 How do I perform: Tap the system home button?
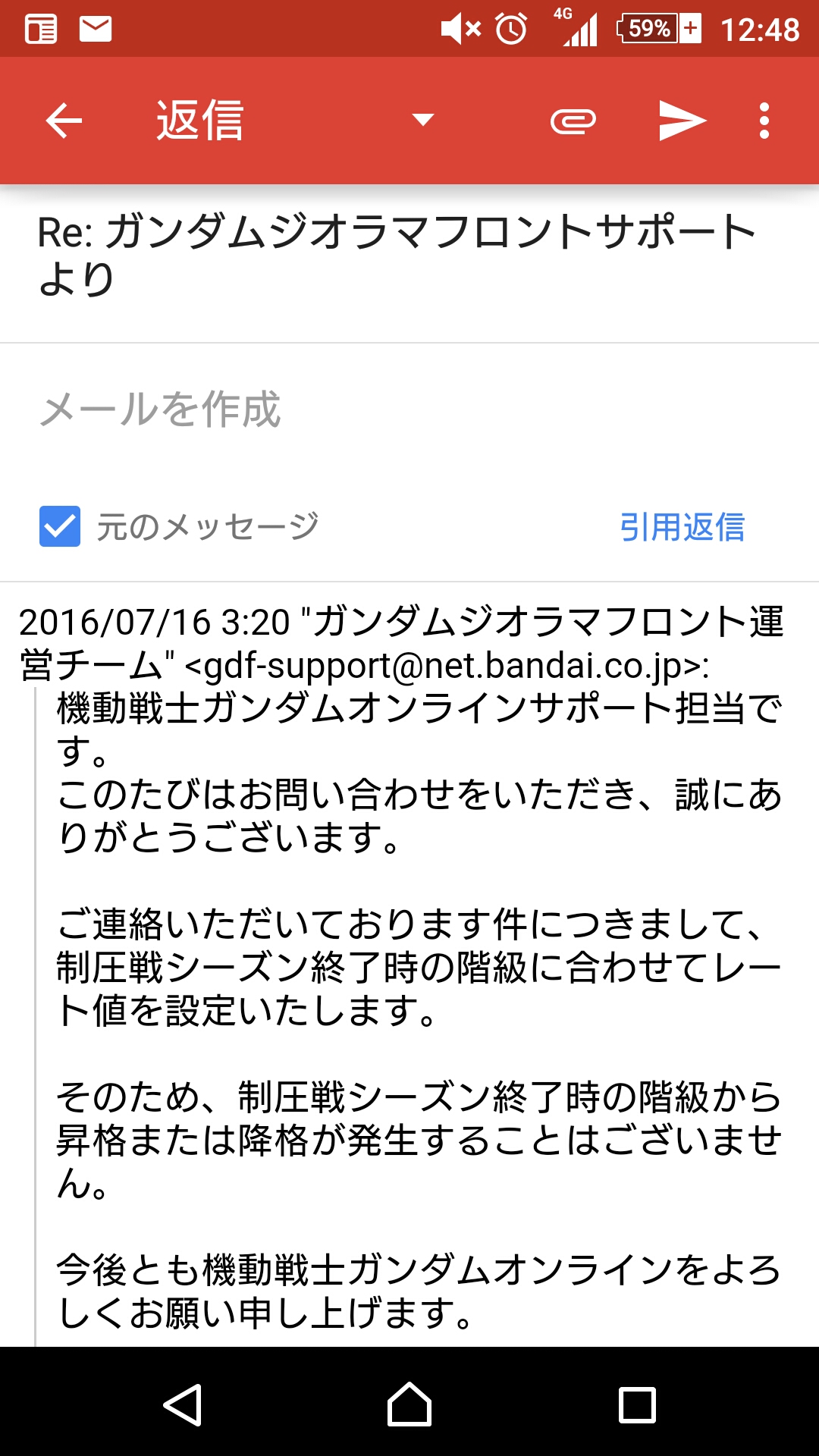pyautogui.click(x=409, y=1404)
